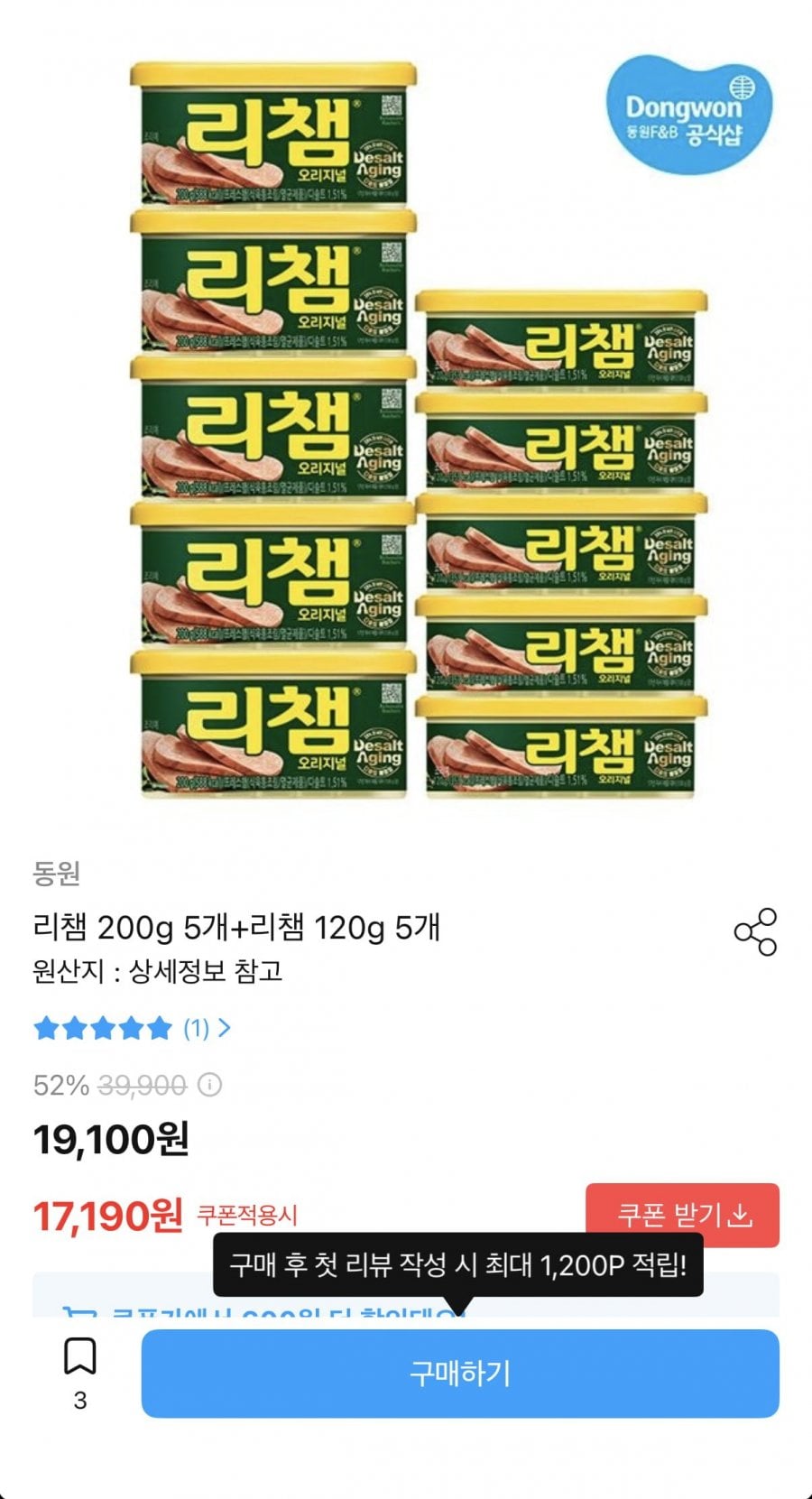
Task: Open the 5-star review list
Action: point(132,1028)
